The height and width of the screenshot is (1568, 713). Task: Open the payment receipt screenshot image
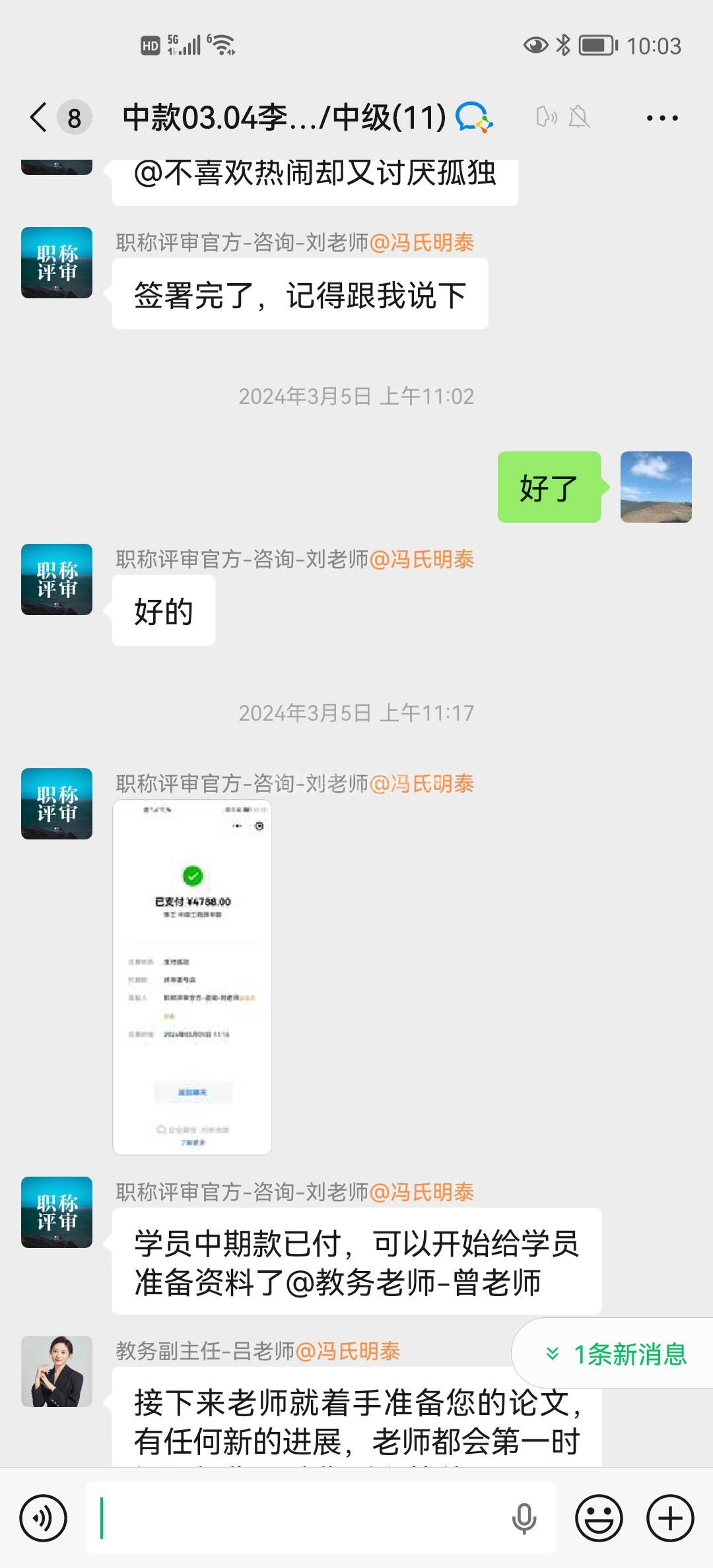point(192,977)
